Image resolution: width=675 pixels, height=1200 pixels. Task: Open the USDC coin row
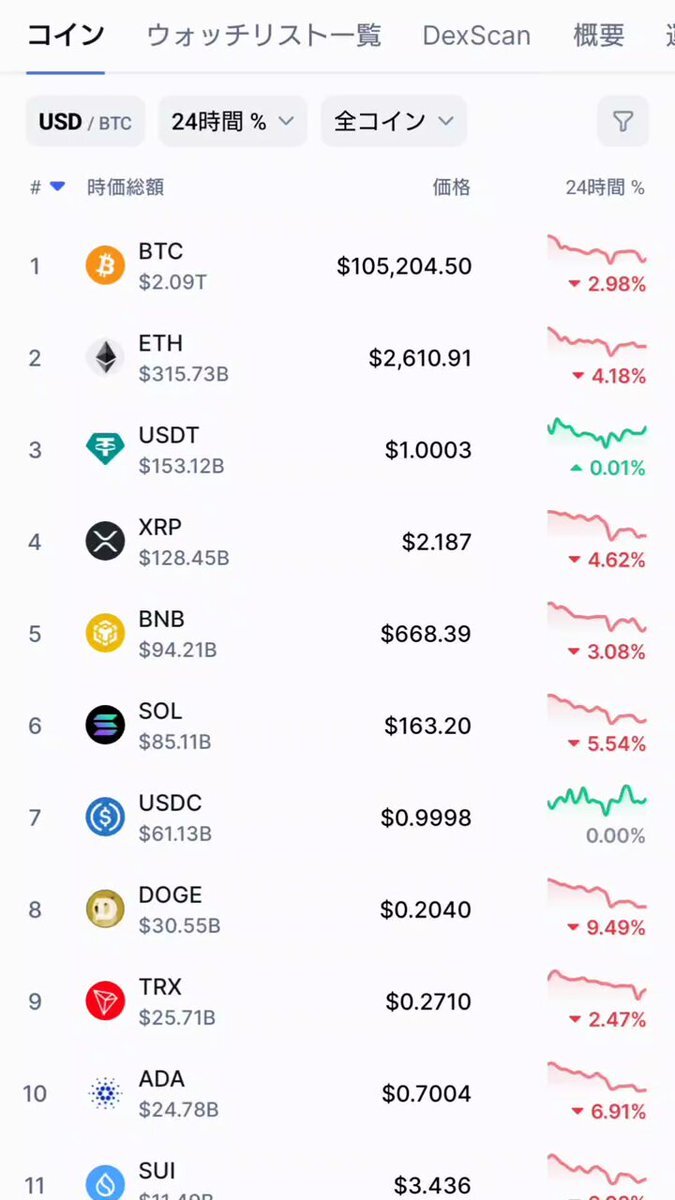337,818
